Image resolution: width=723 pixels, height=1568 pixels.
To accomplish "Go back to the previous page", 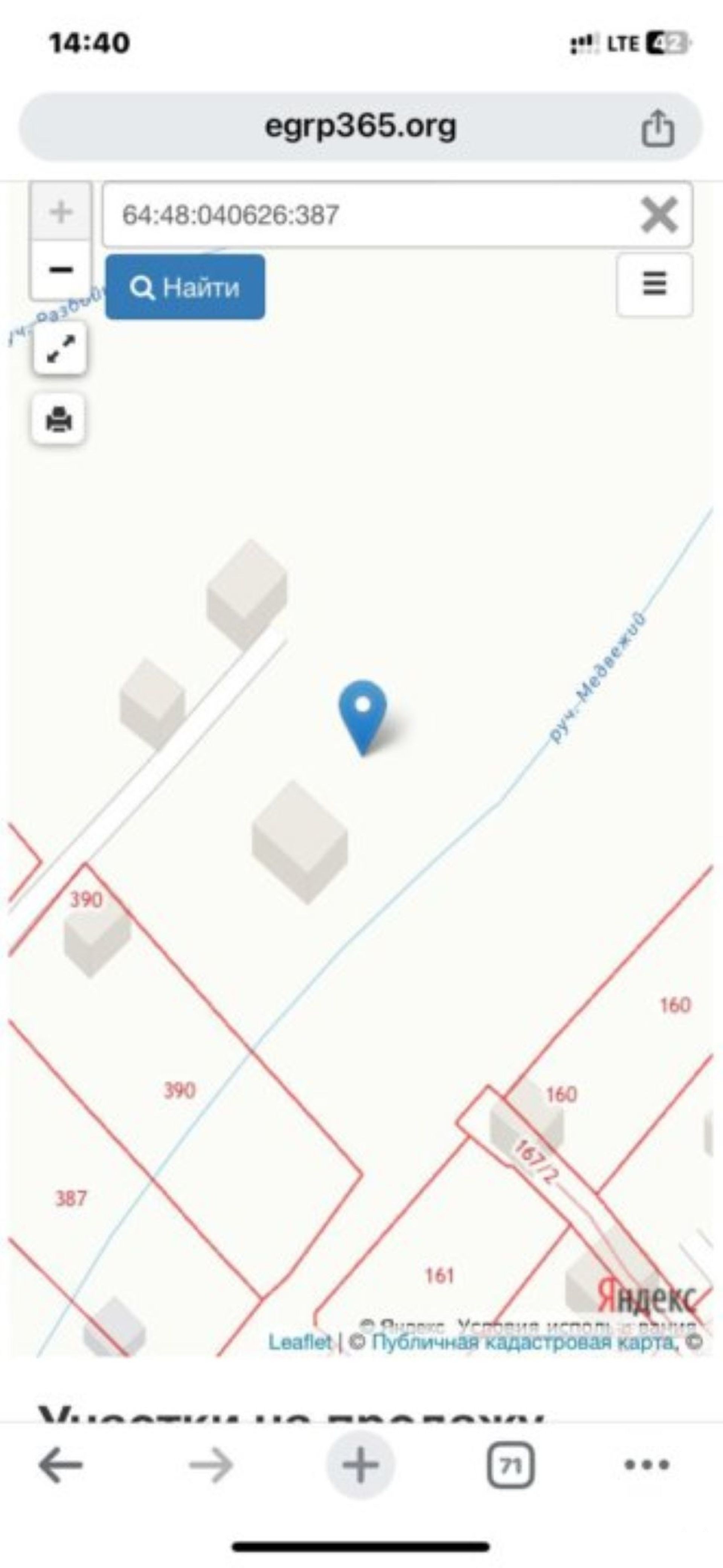I will [x=60, y=1464].
